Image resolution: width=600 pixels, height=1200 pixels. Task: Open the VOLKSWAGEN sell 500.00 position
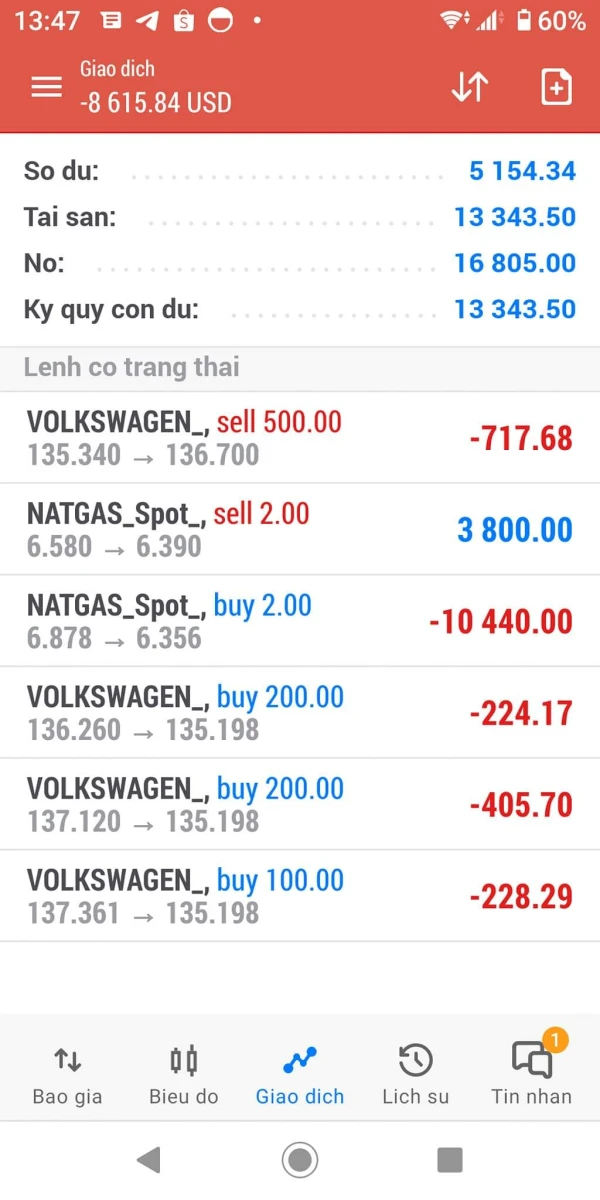click(x=300, y=438)
